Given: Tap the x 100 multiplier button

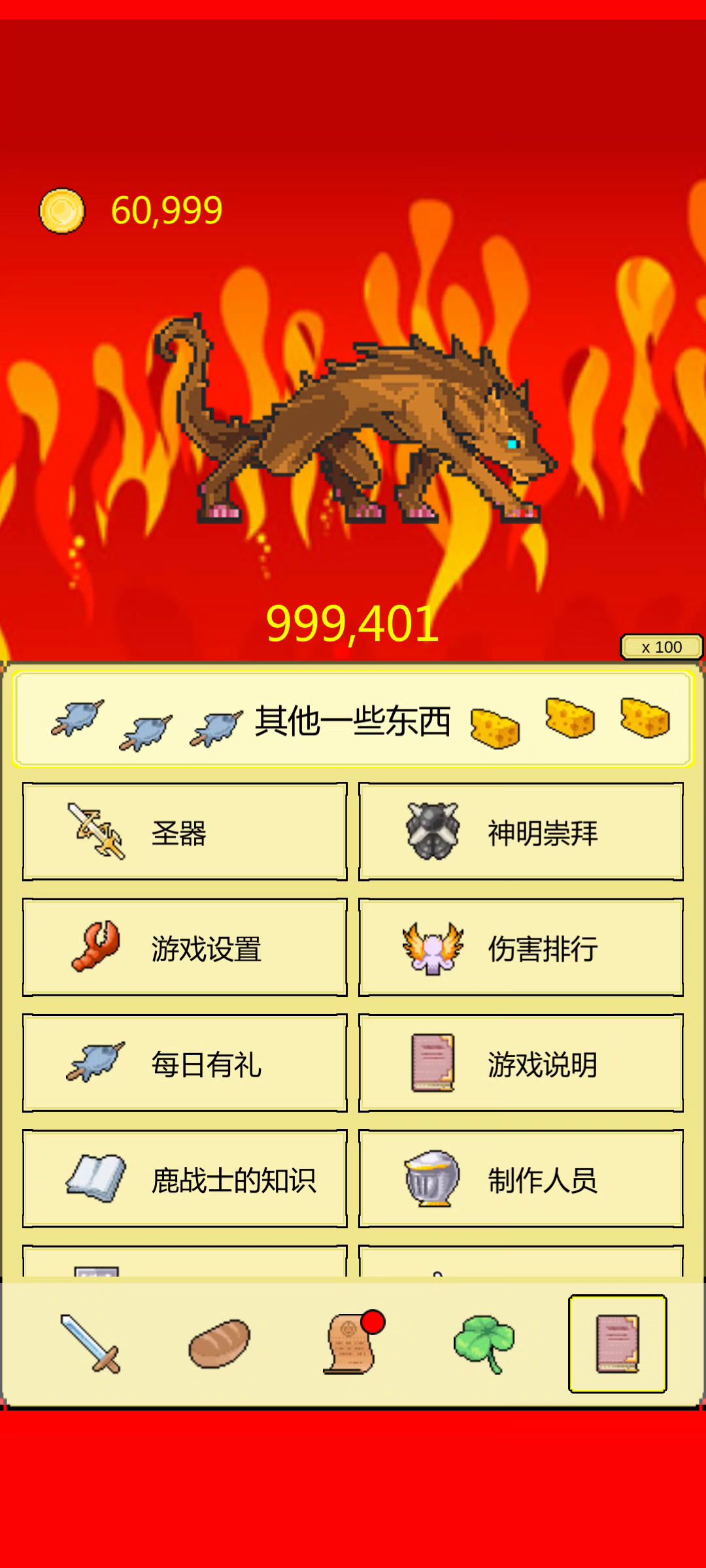Looking at the screenshot, I should (x=662, y=647).
